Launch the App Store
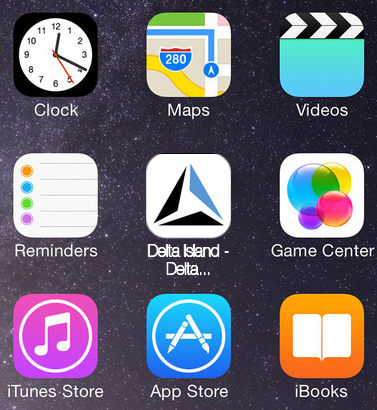The width and height of the screenshot is (377, 410). pos(189,336)
